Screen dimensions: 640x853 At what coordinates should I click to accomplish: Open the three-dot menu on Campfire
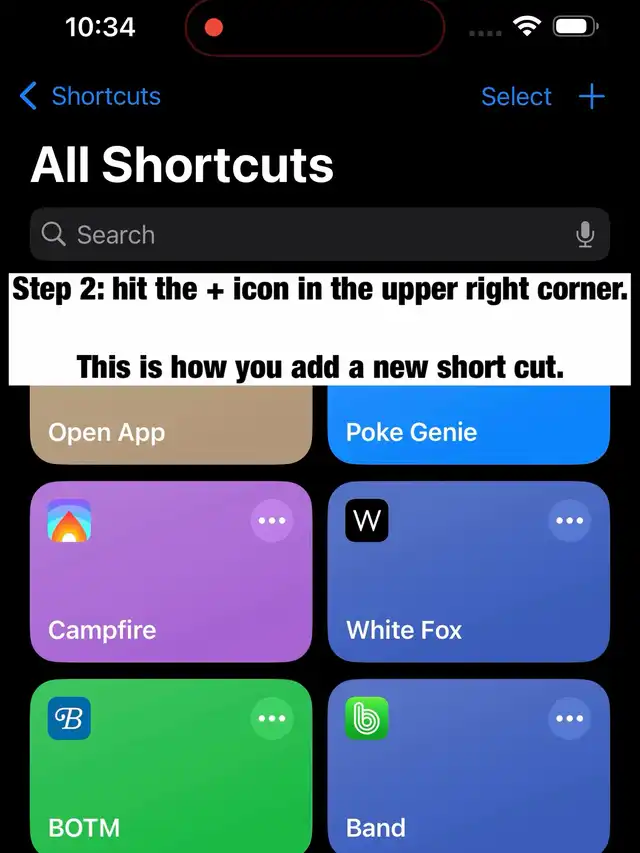pos(272,521)
